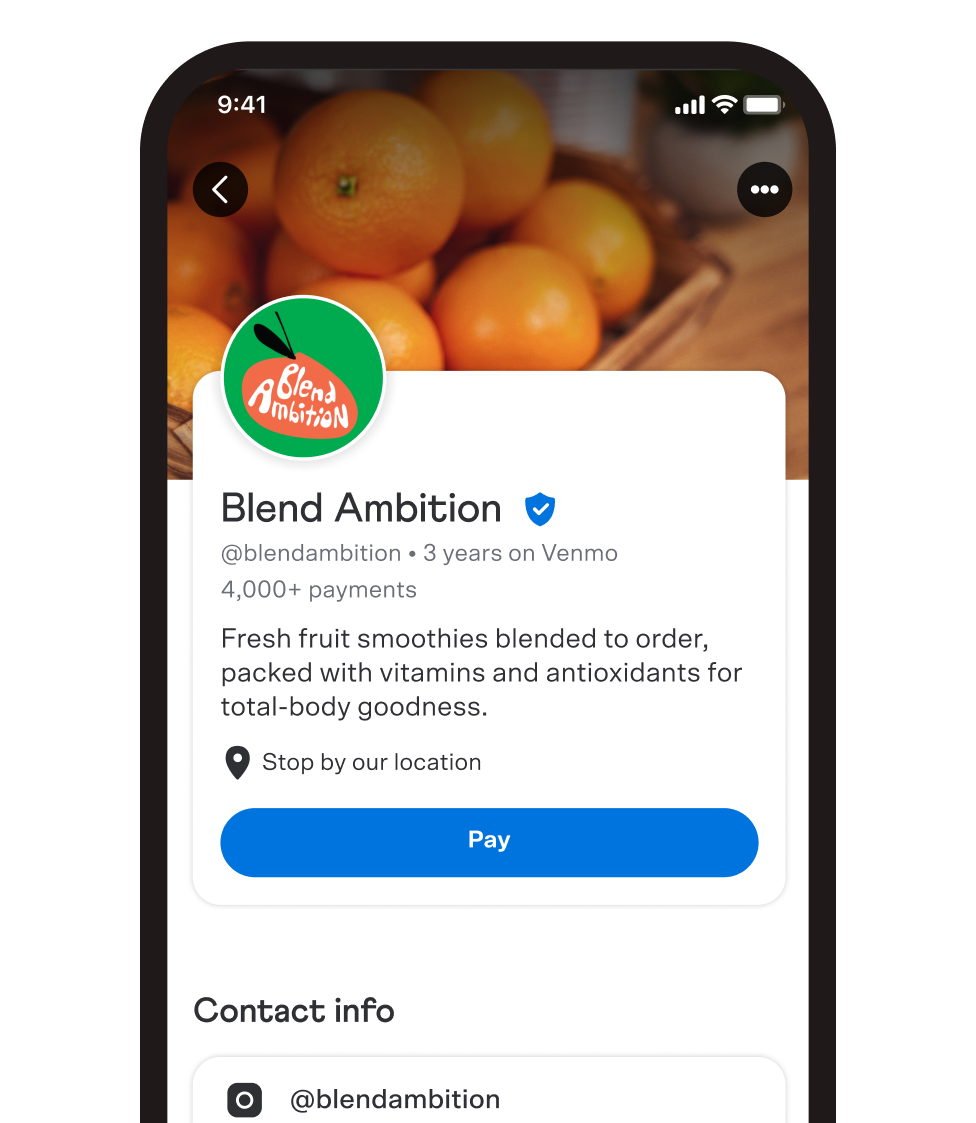Viewport: 976px width, 1123px height.
Task: Go back using the arrow button
Action: [x=220, y=189]
